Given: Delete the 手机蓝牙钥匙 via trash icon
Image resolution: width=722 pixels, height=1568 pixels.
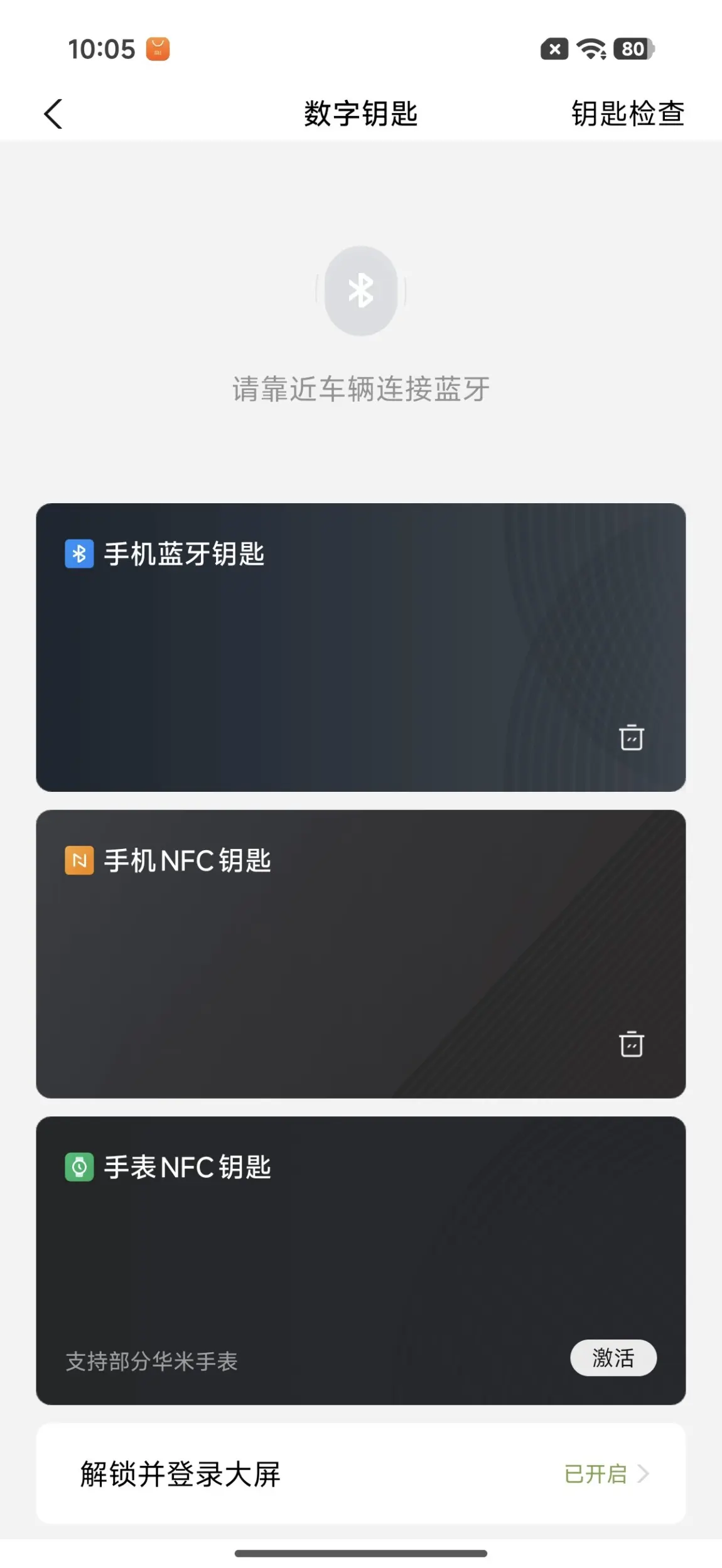Looking at the screenshot, I should coord(631,737).
